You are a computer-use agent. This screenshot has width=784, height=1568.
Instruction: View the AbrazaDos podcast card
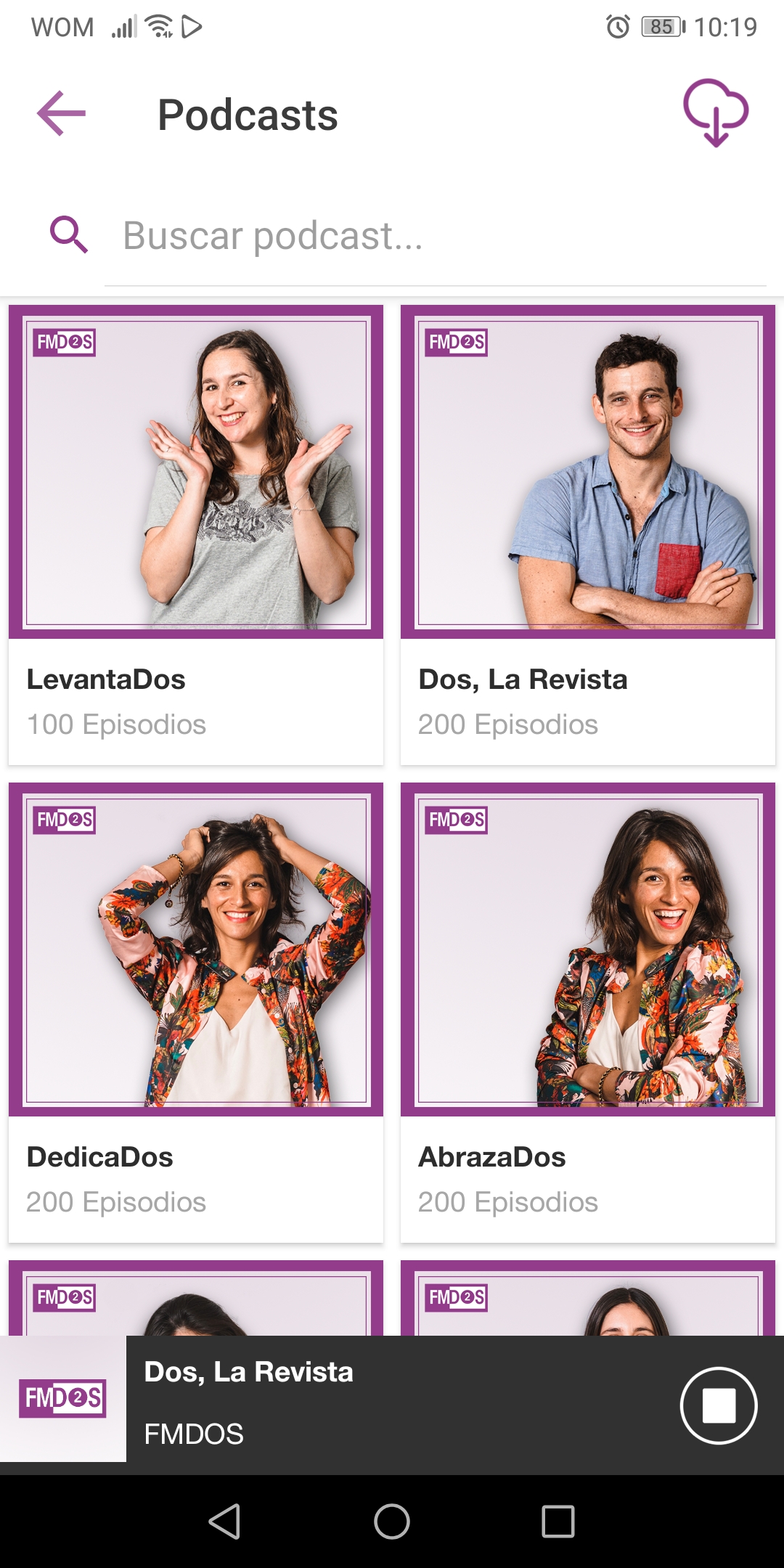click(588, 1013)
